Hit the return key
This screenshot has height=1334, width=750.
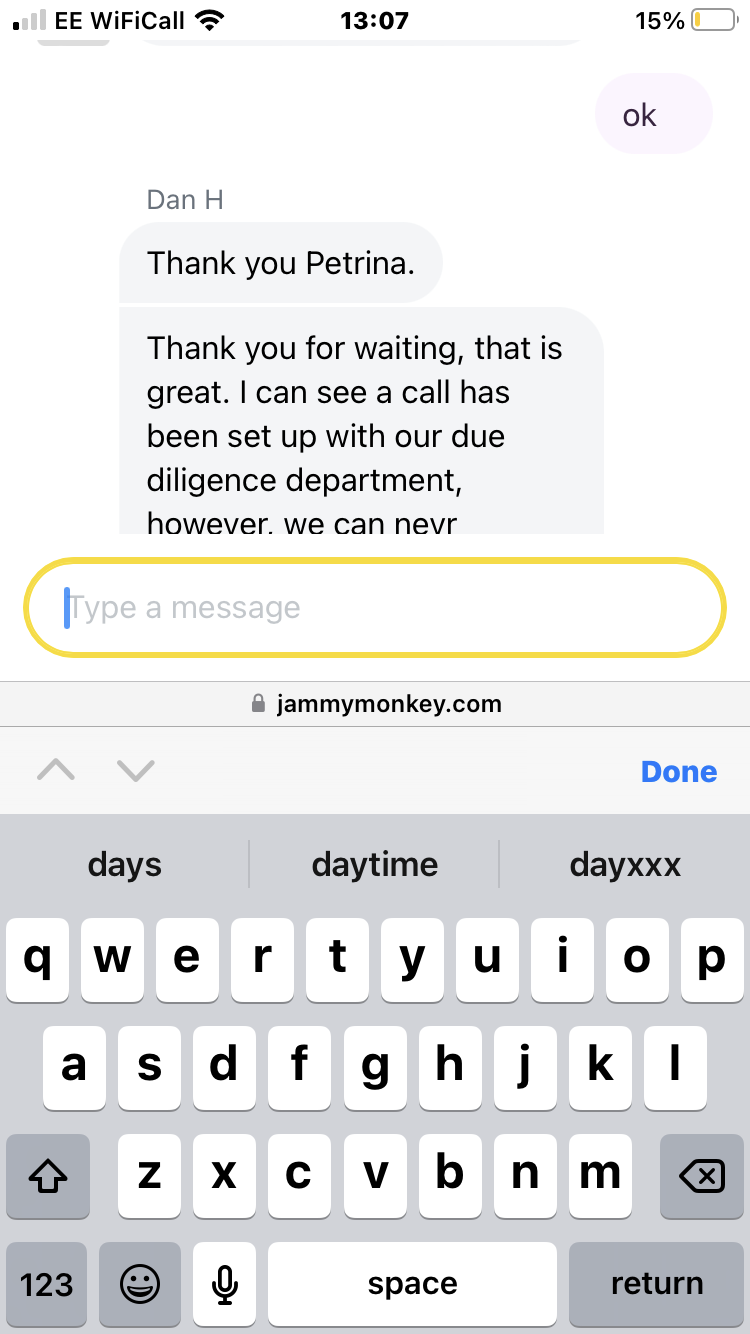656,1283
